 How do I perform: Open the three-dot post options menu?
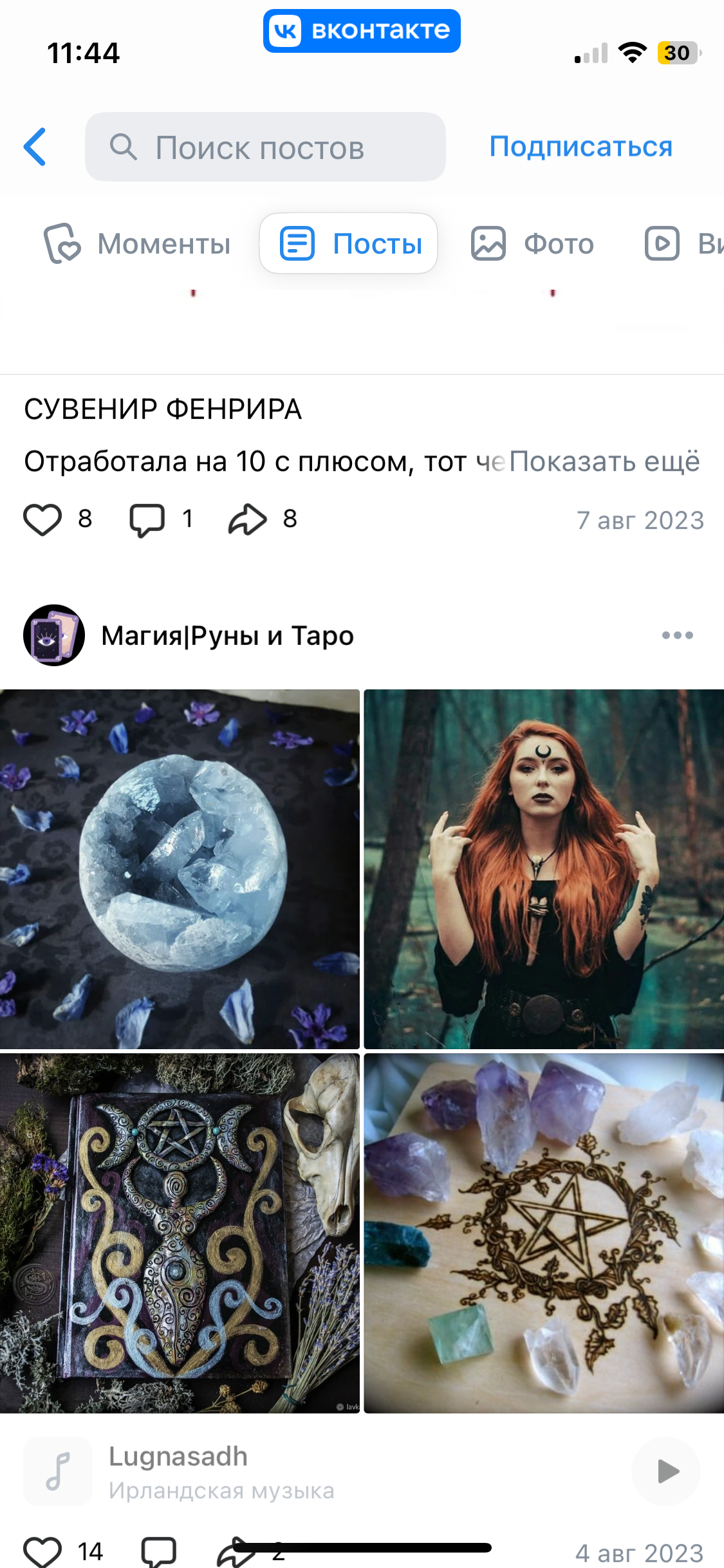click(677, 636)
